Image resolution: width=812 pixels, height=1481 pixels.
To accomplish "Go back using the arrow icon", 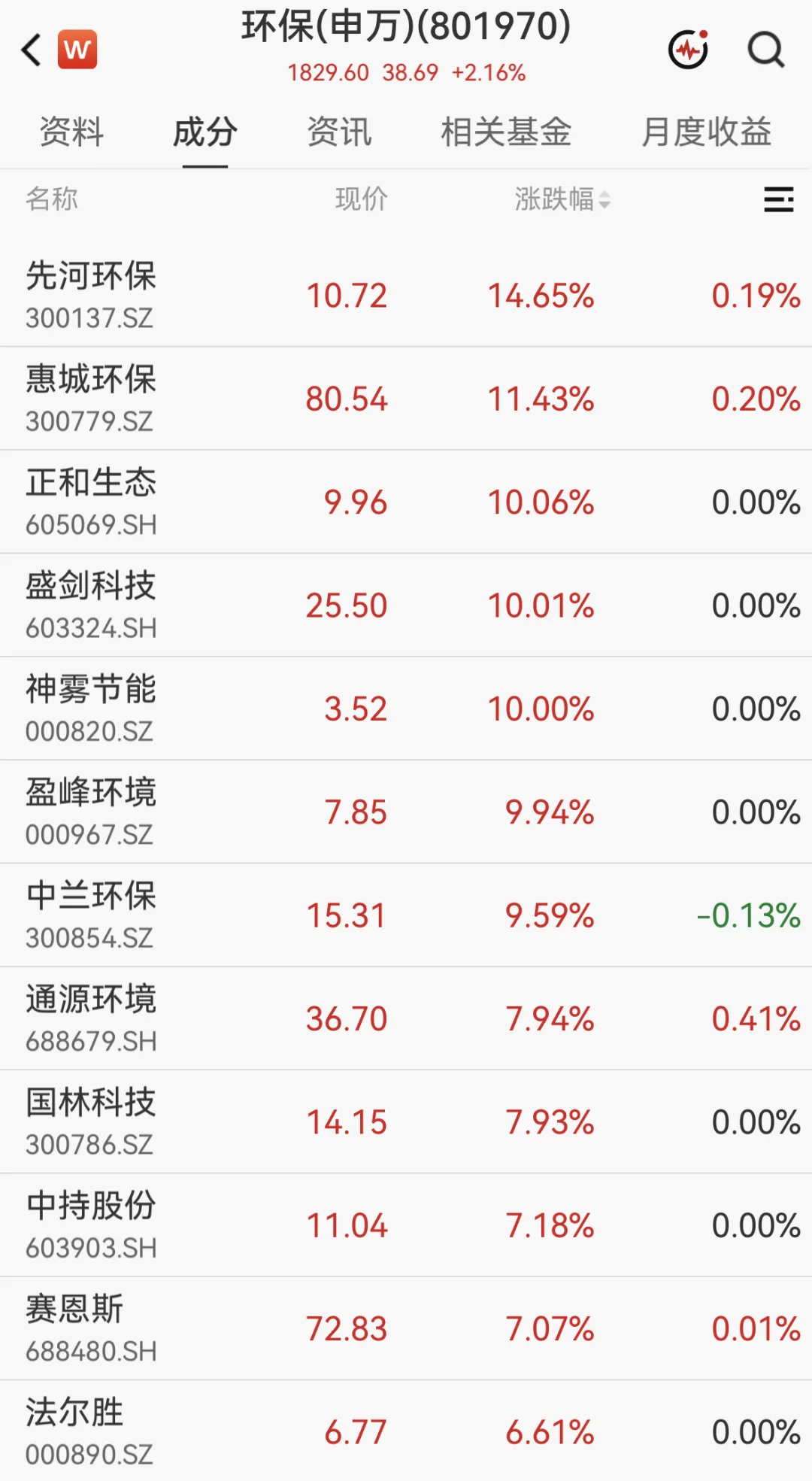I will point(31,50).
